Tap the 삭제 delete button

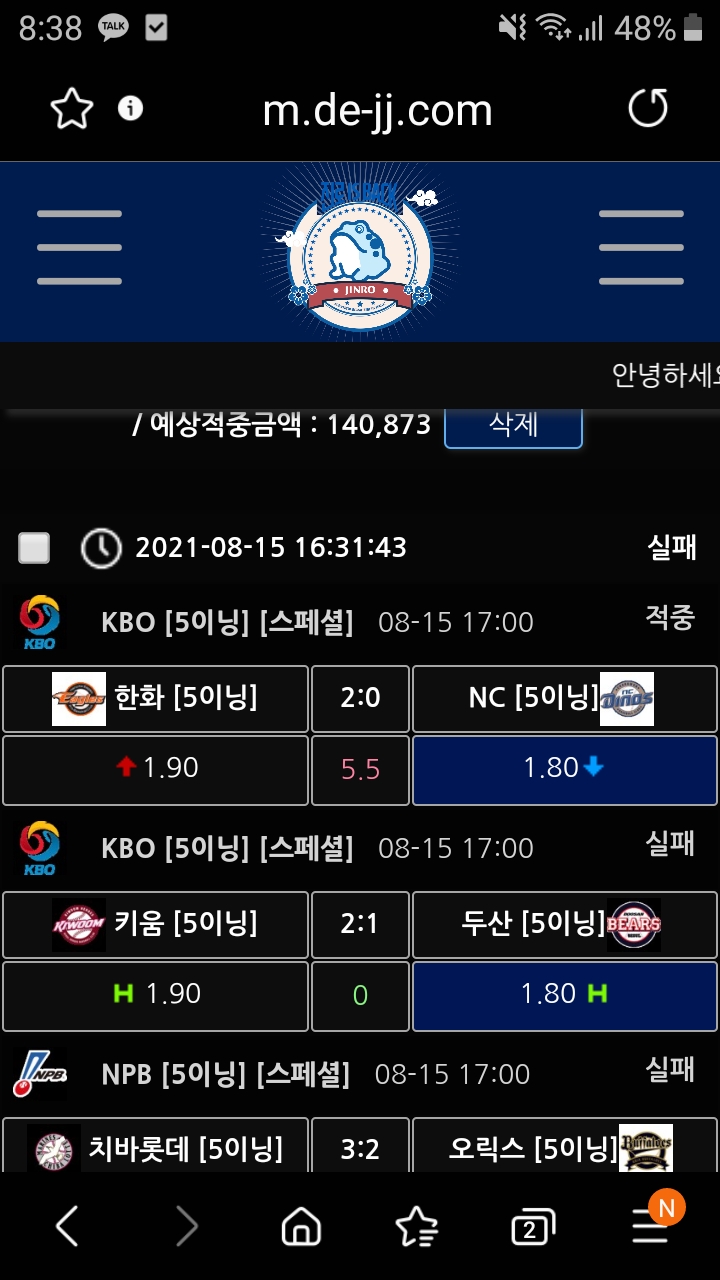513,425
